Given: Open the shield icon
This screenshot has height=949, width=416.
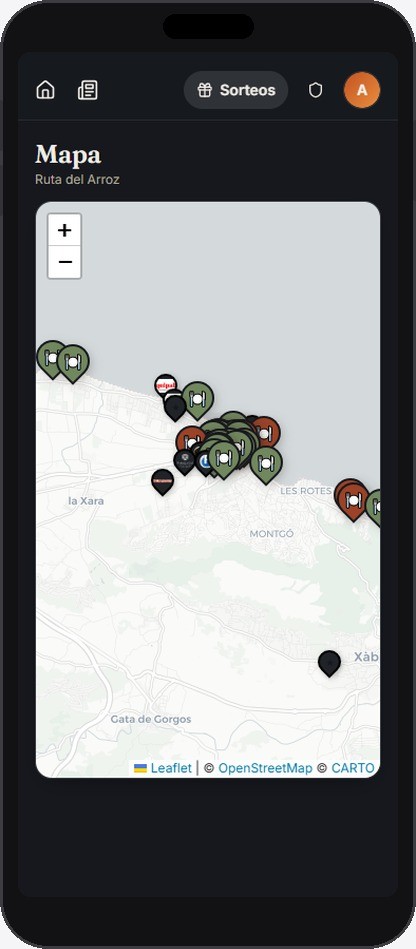Looking at the screenshot, I should [x=315, y=90].
